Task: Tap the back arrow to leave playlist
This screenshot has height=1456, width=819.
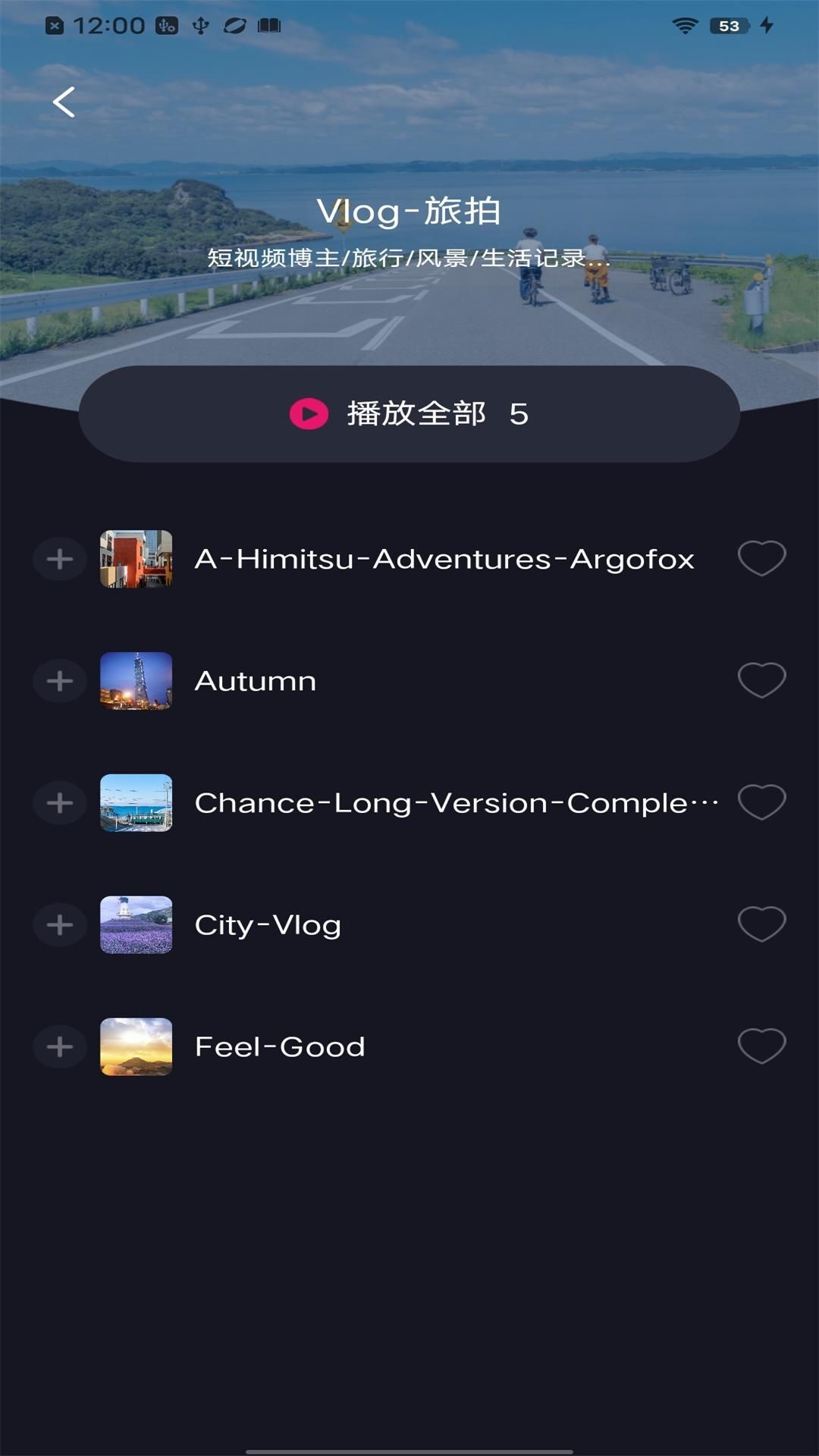Action: click(x=64, y=102)
